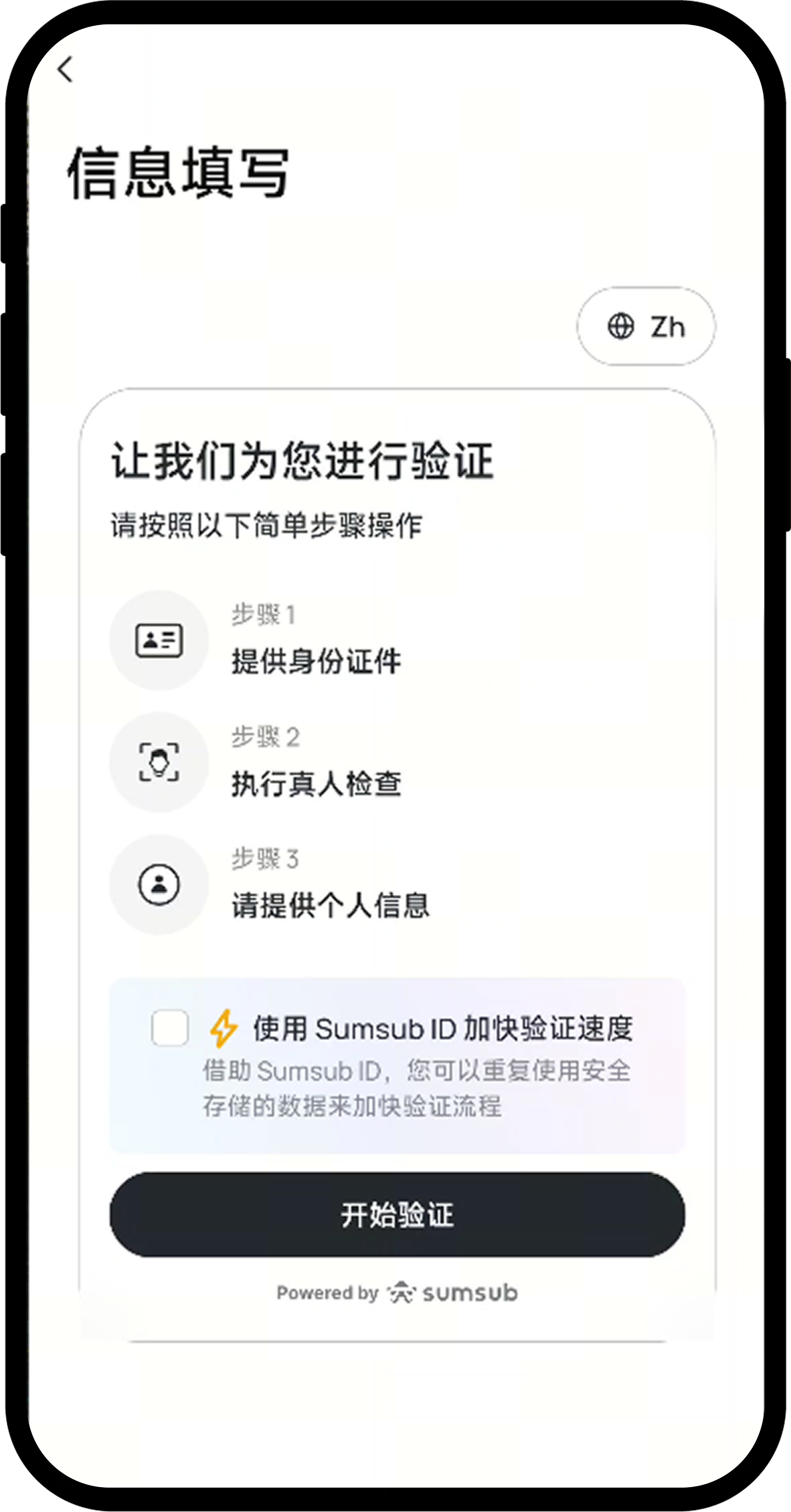
Task: Open the Zh language selector
Action: pyautogui.click(x=645, y=326)
